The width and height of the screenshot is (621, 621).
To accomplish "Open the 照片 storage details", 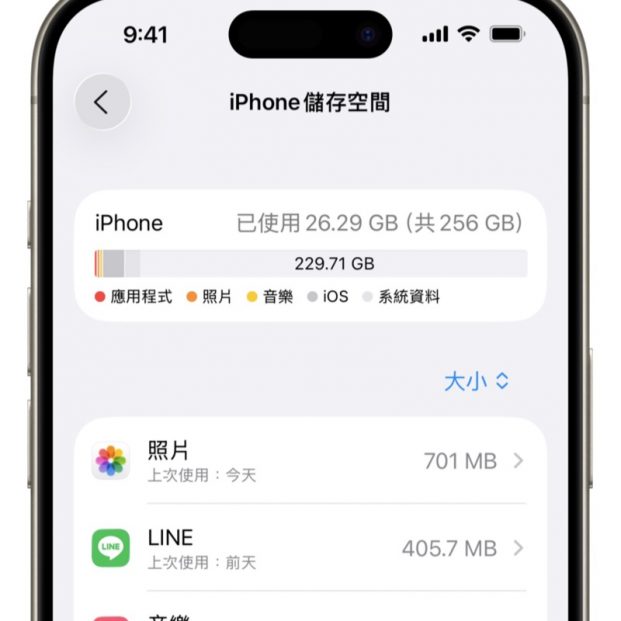I will tap(310, 461).
